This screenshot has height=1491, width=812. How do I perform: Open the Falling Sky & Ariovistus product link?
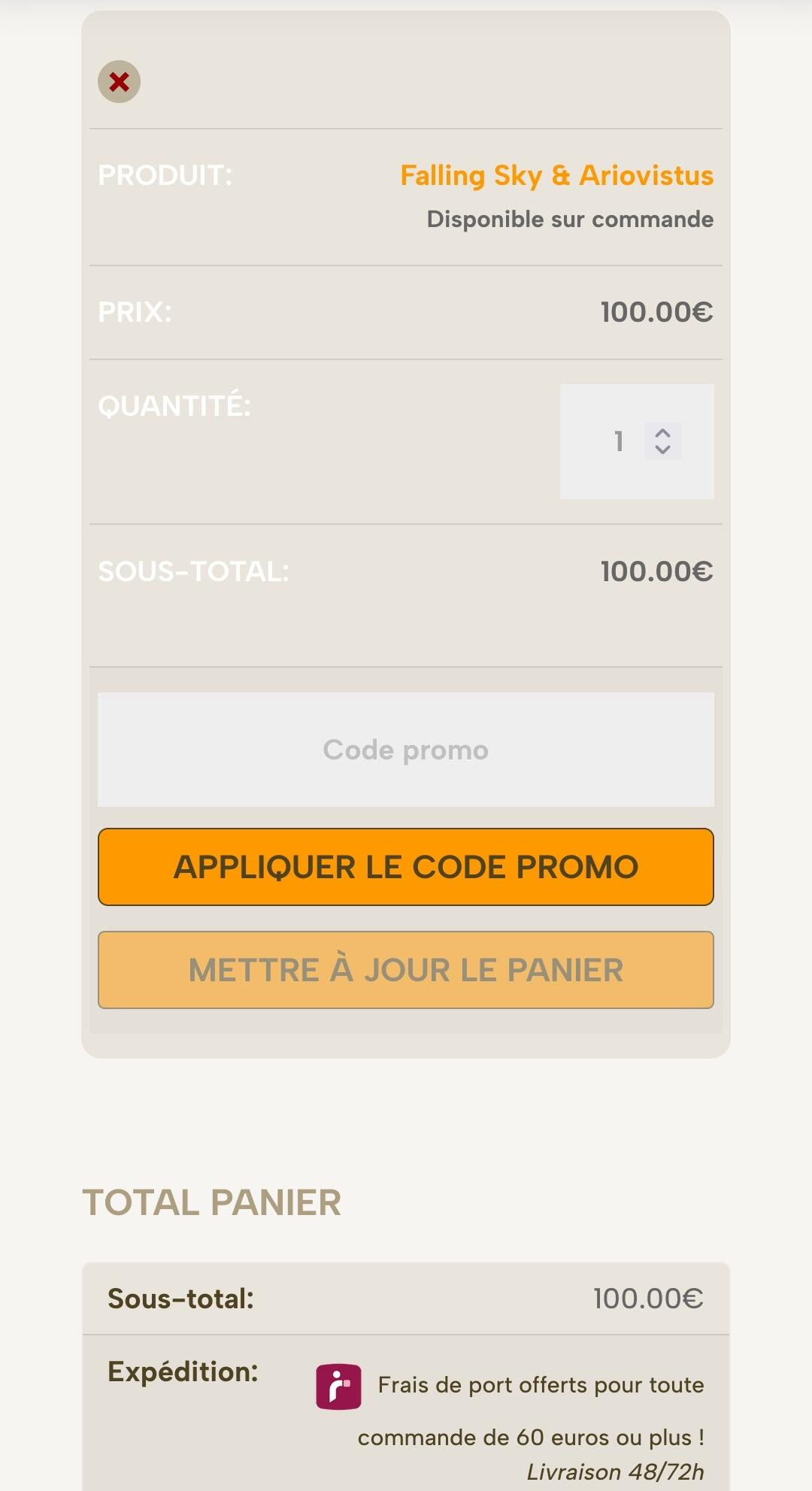pos(556,175)
